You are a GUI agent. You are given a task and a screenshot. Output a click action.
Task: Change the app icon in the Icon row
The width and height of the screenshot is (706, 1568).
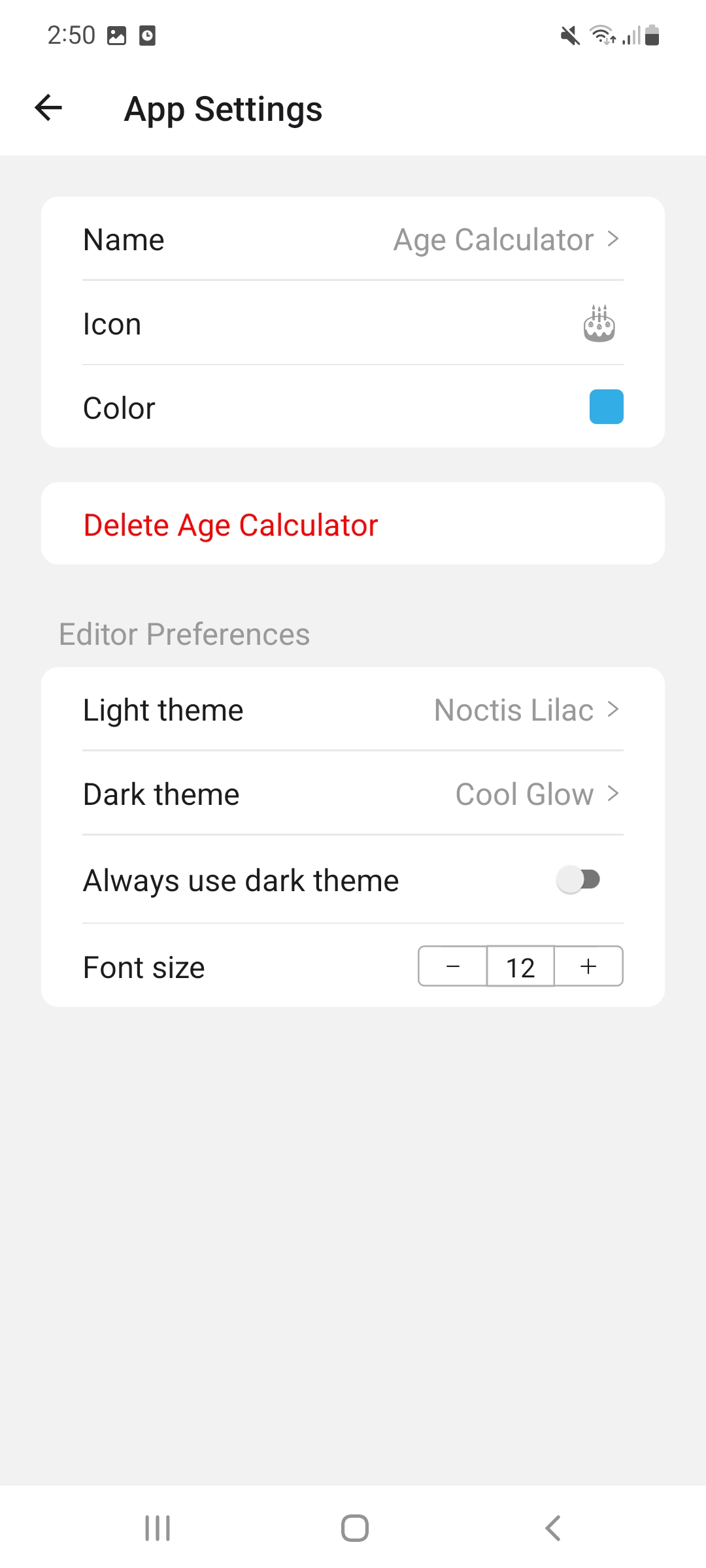click(599, 324)
